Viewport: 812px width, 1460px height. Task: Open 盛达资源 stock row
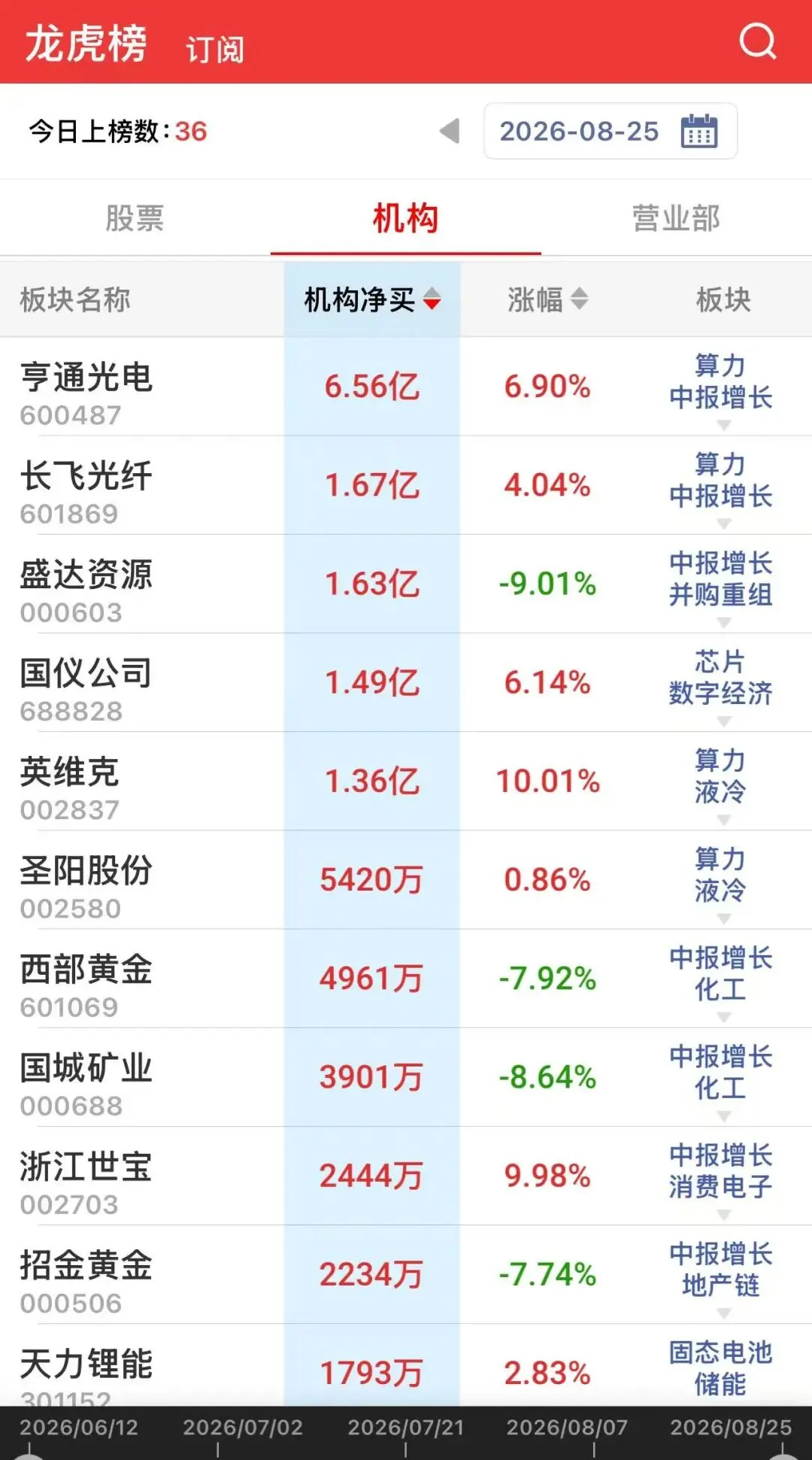(406, 584)
